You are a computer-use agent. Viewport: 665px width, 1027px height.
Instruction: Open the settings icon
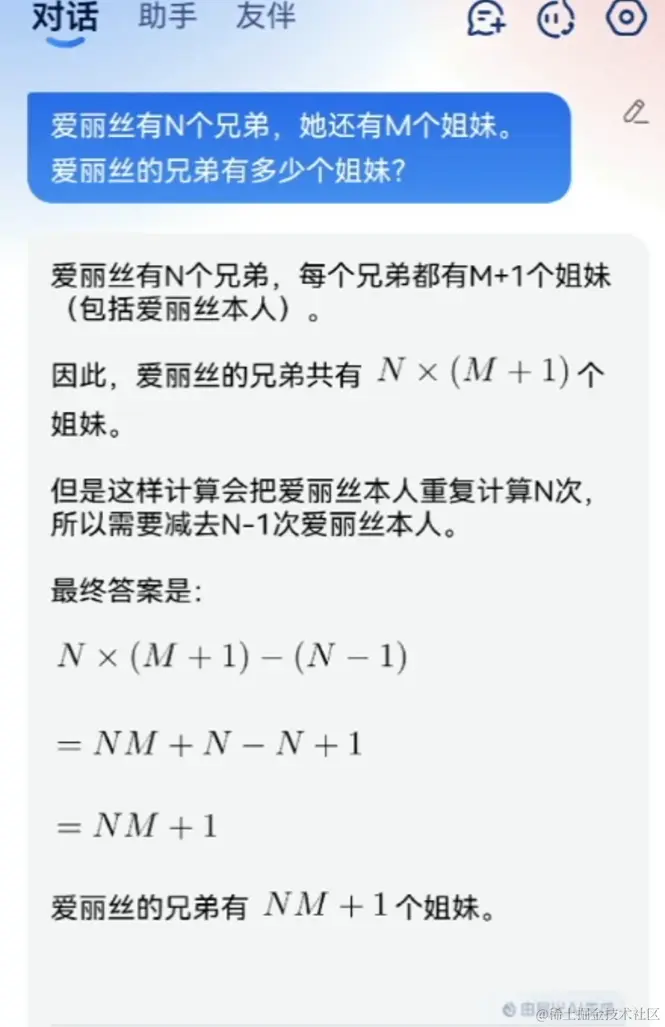tap(627, 18)
